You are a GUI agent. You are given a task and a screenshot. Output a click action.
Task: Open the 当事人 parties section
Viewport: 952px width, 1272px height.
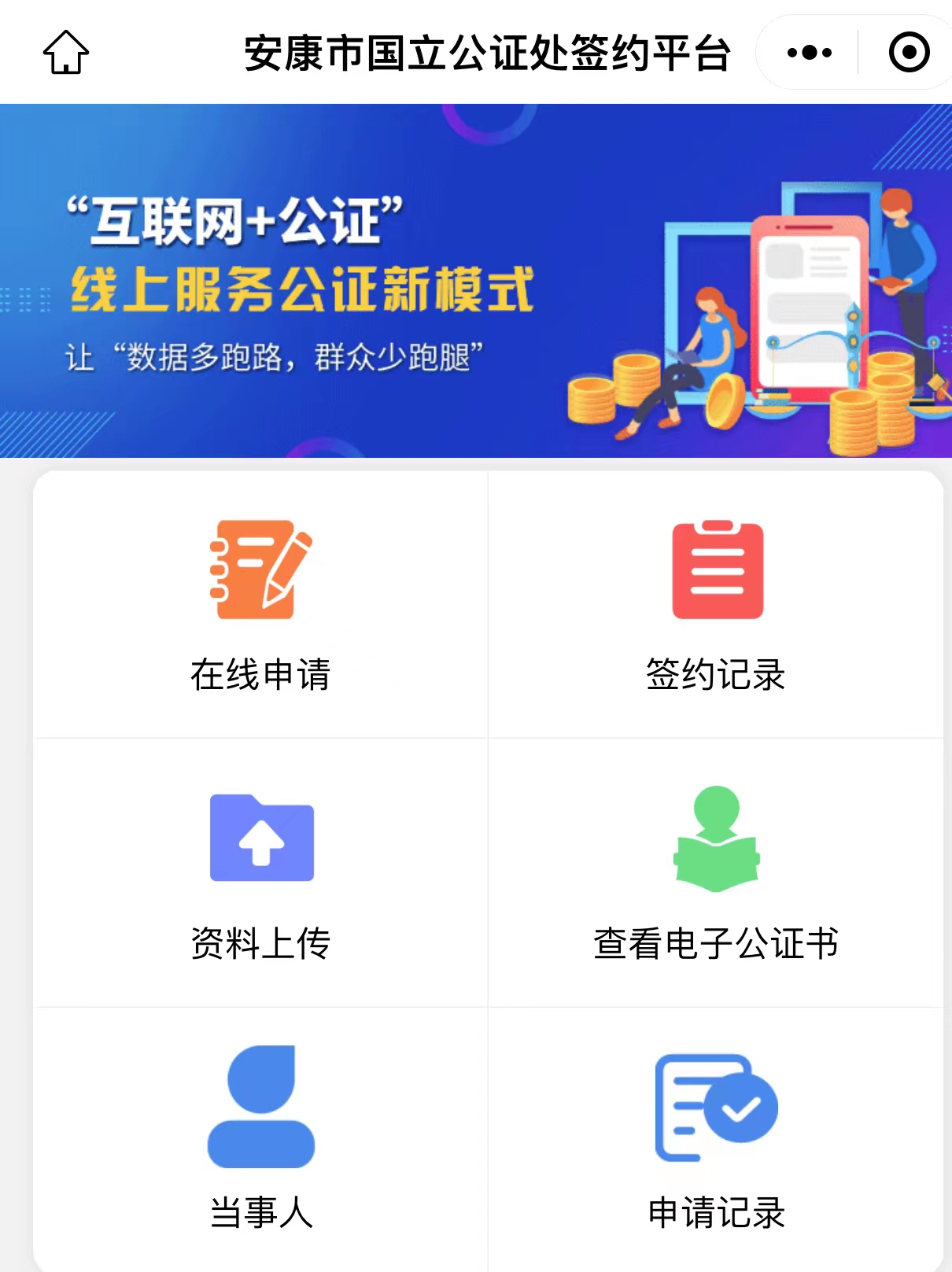coord(260,1137)
